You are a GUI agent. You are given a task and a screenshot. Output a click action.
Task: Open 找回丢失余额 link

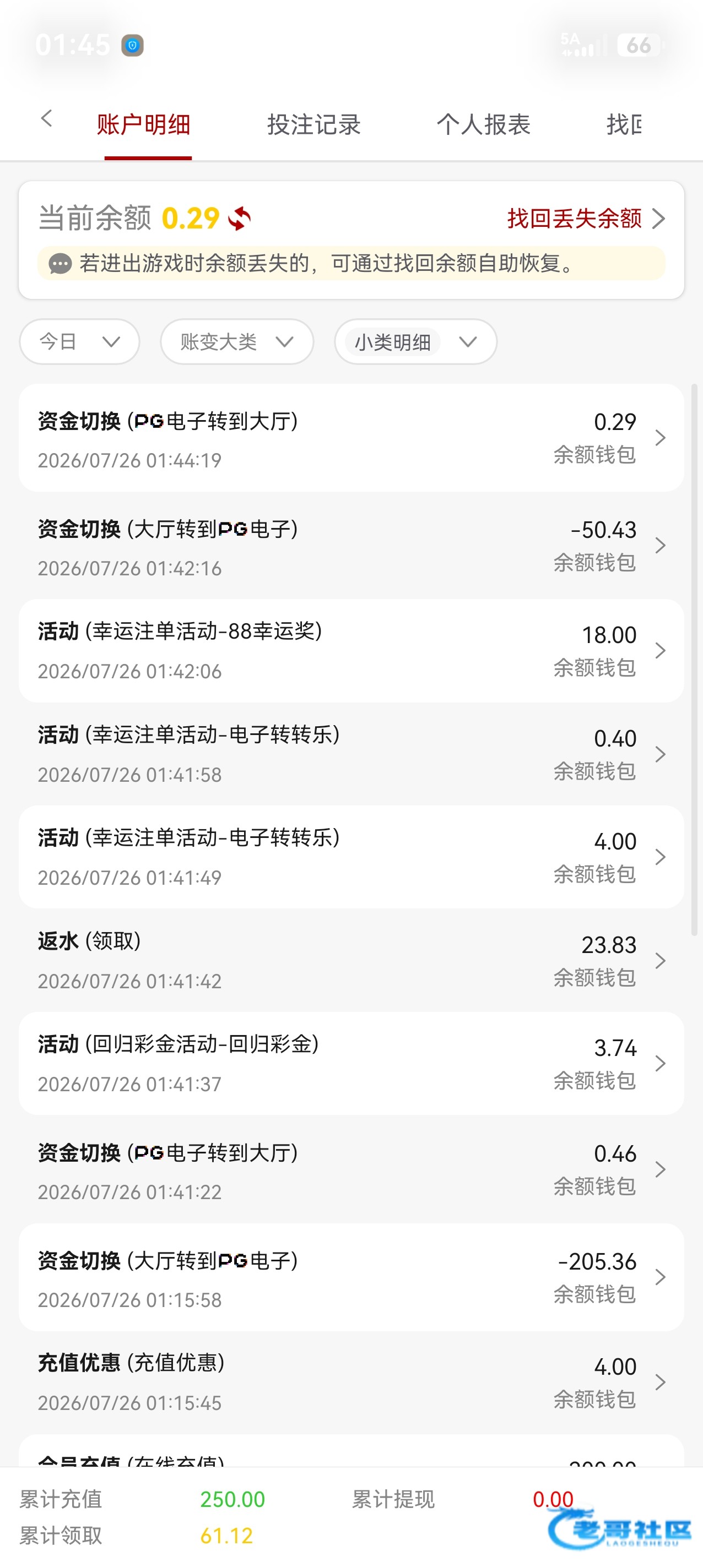pyautogui.click(x=586, y=218)
